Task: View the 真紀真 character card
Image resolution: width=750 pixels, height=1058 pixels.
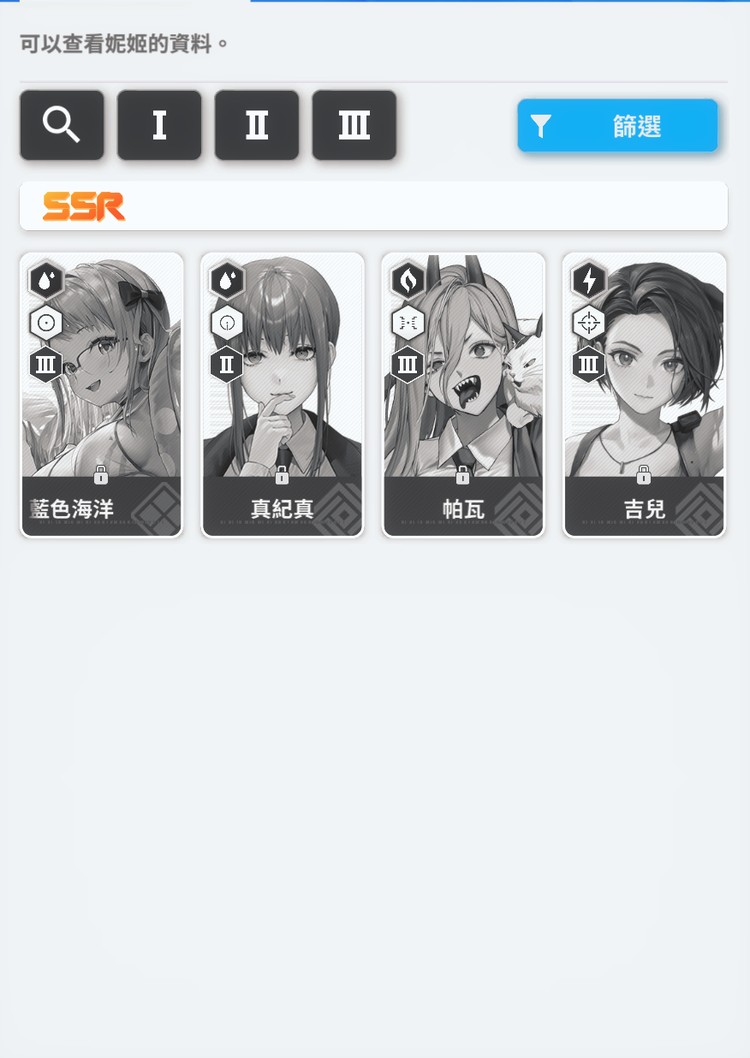Action: click(x=282, y=395)
